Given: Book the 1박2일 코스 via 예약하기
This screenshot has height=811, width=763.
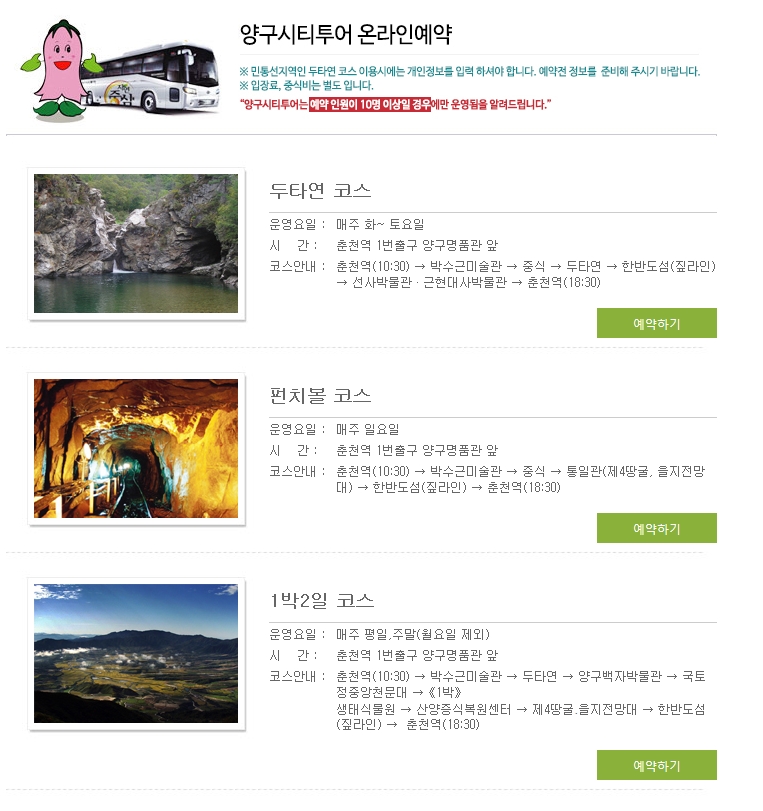Looking at the screenshot, I should click(x=656, y=765).
